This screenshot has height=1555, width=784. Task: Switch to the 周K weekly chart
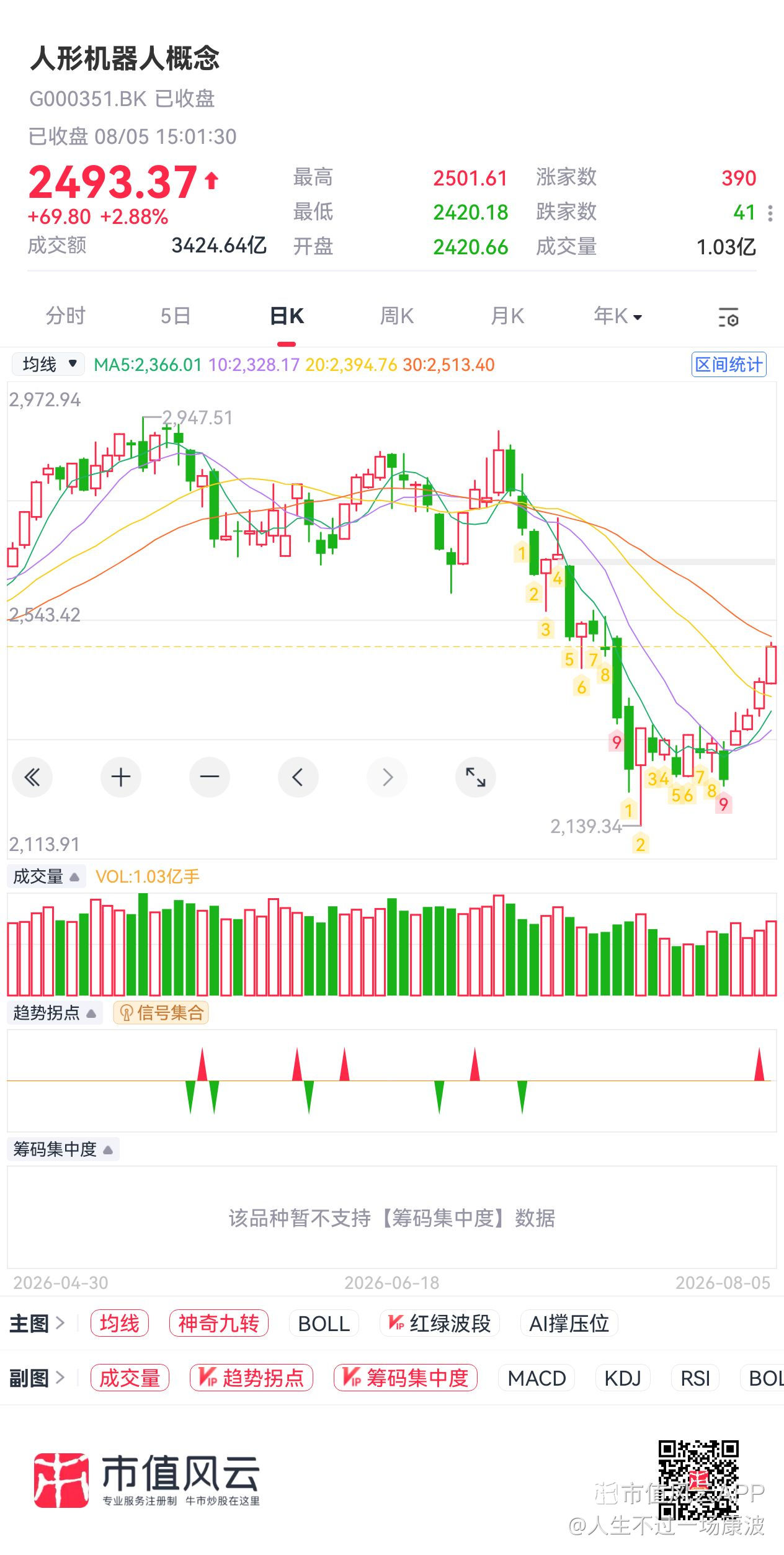point(396,316)
